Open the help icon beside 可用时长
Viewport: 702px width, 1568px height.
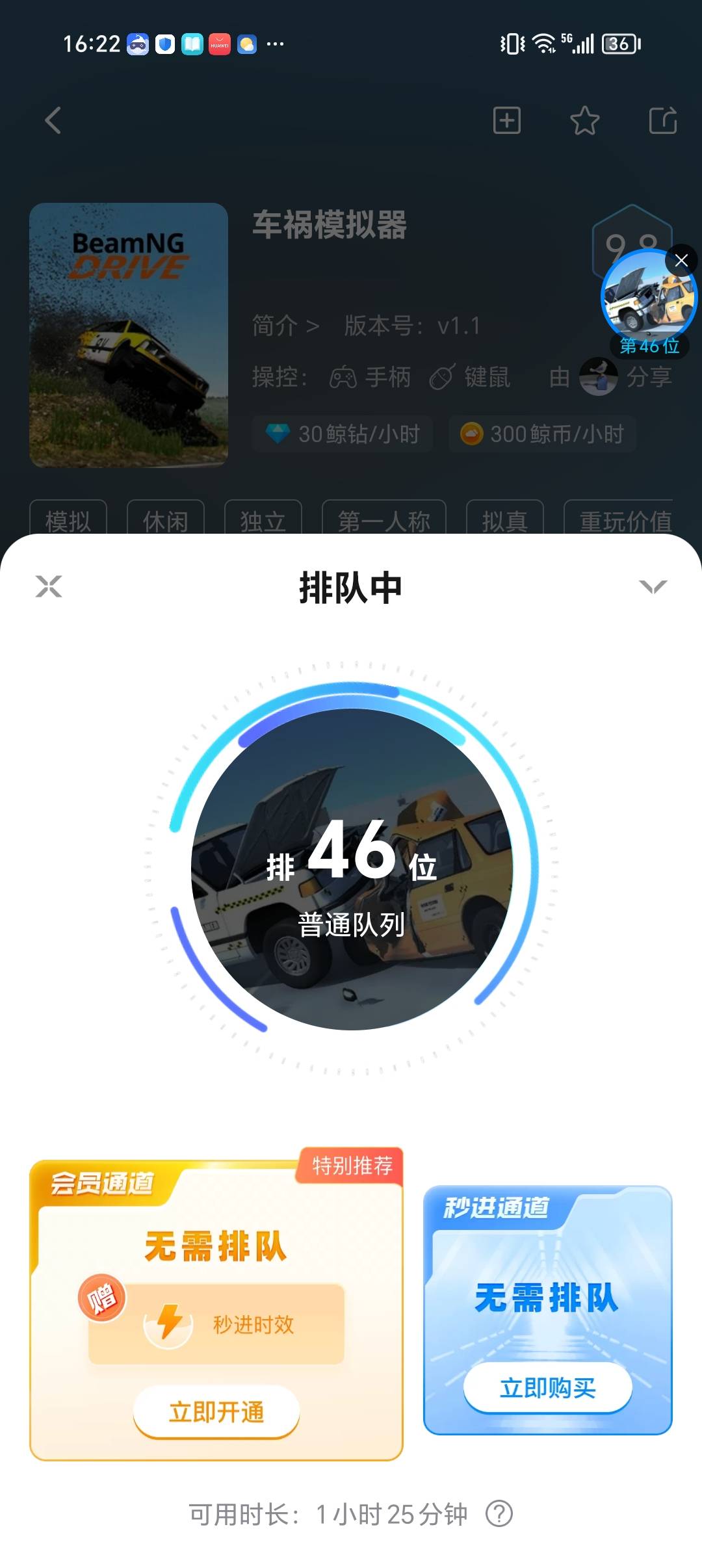coord(499,1514)
